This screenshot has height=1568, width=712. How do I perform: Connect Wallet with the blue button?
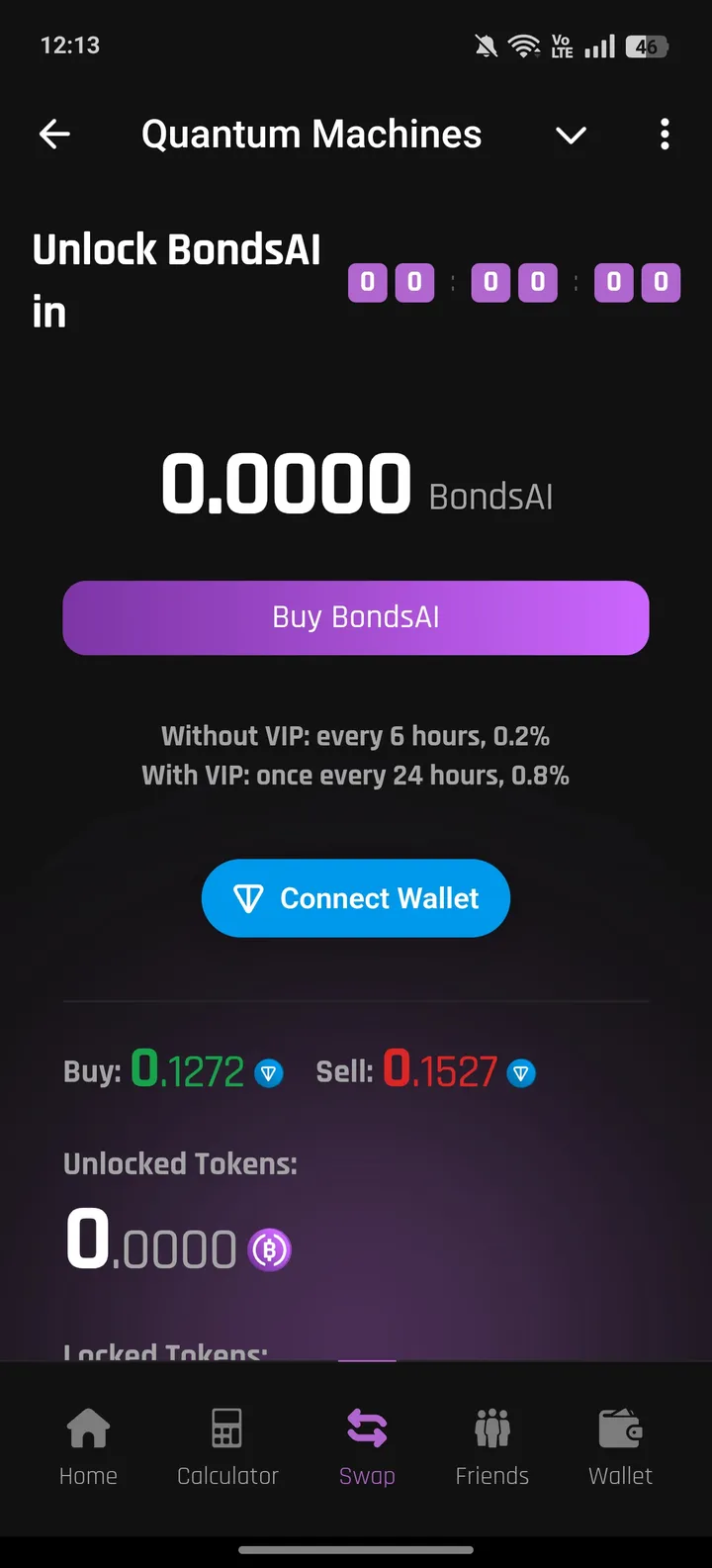click(x=356, y=898)
